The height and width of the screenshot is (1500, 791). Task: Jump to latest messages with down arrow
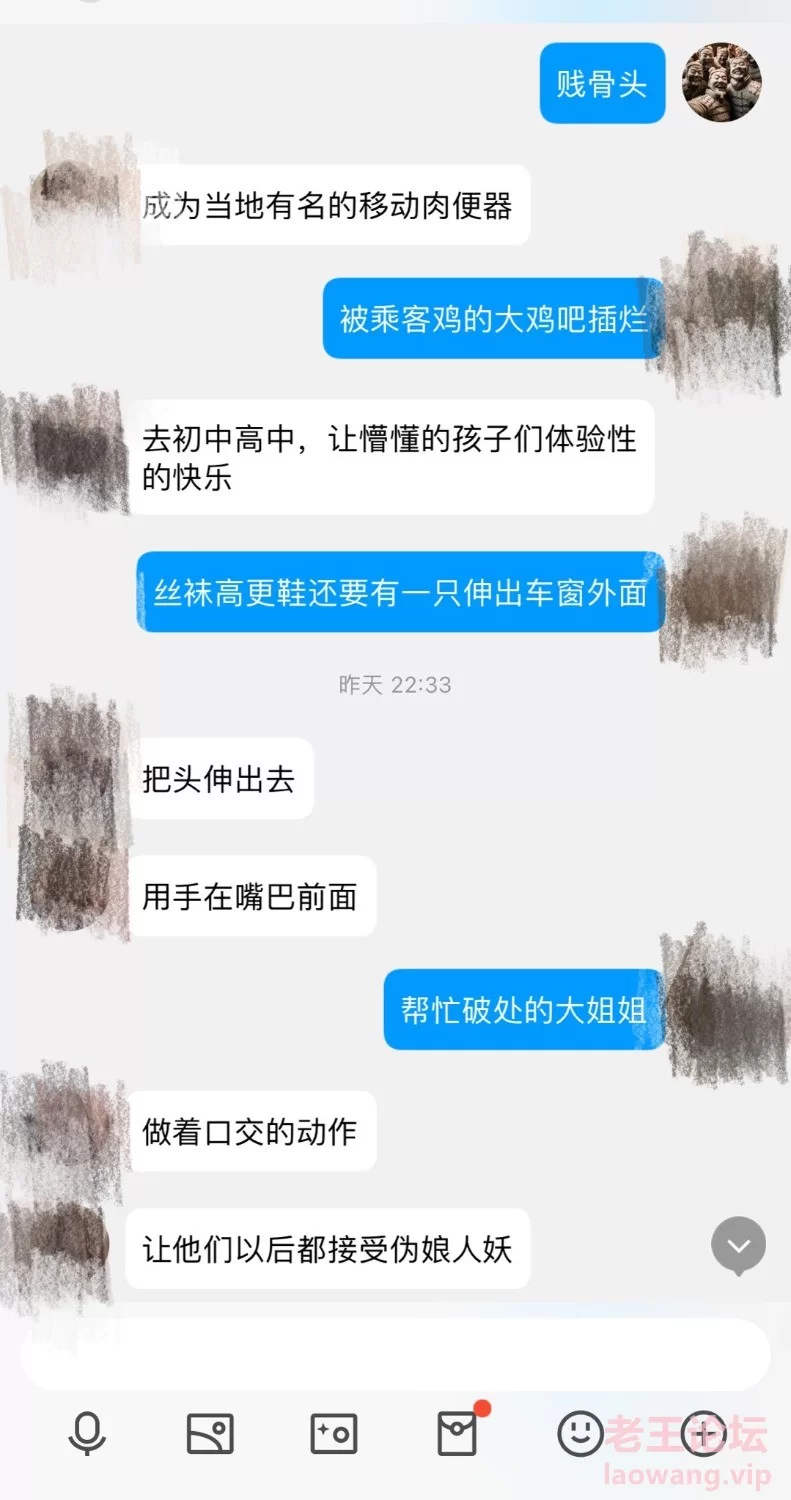pyautogui.click(x=738, y=1247)
